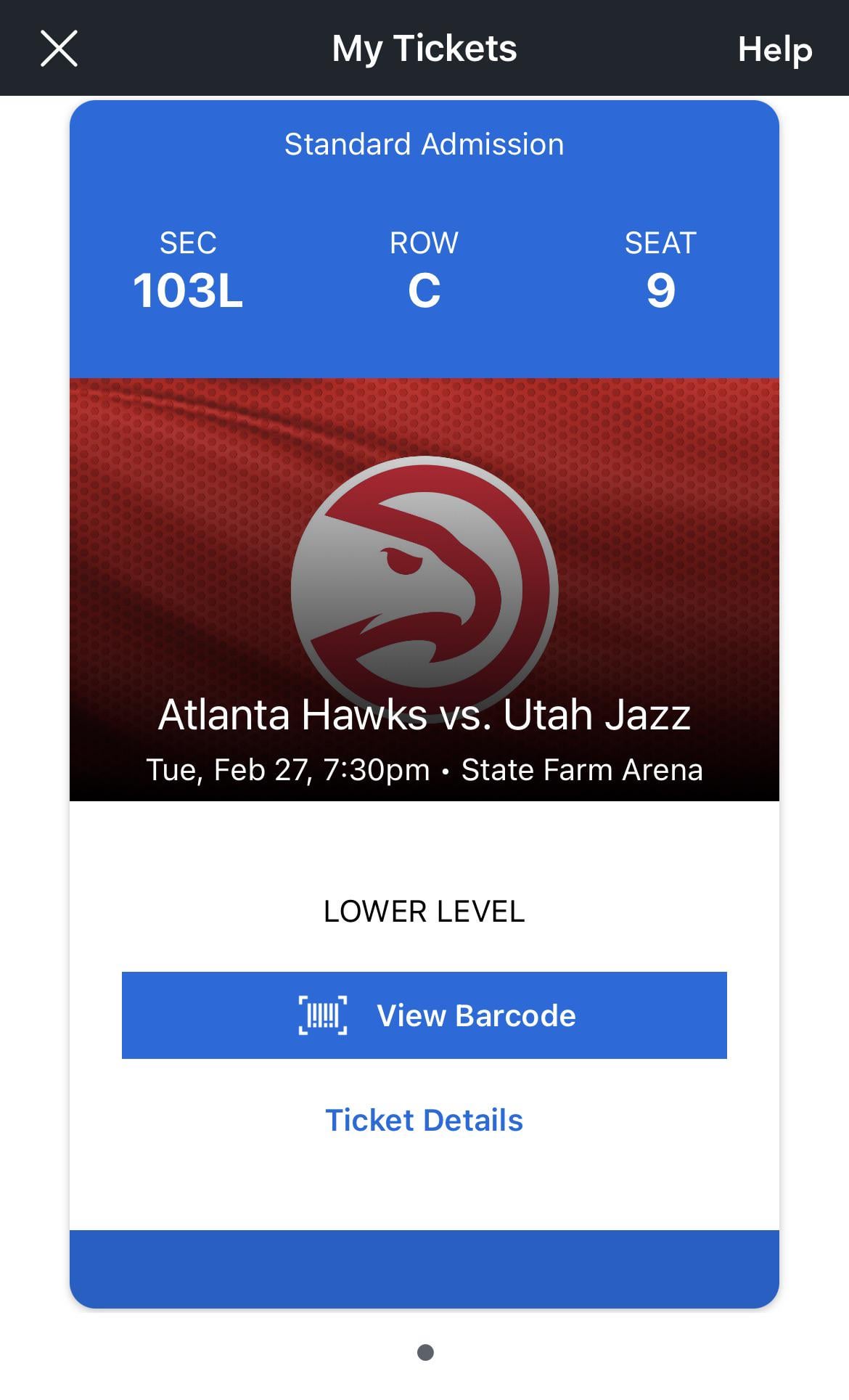Close the My Tickets screen
Viewport: 849px width, 1400px height.
click(59, 49)
